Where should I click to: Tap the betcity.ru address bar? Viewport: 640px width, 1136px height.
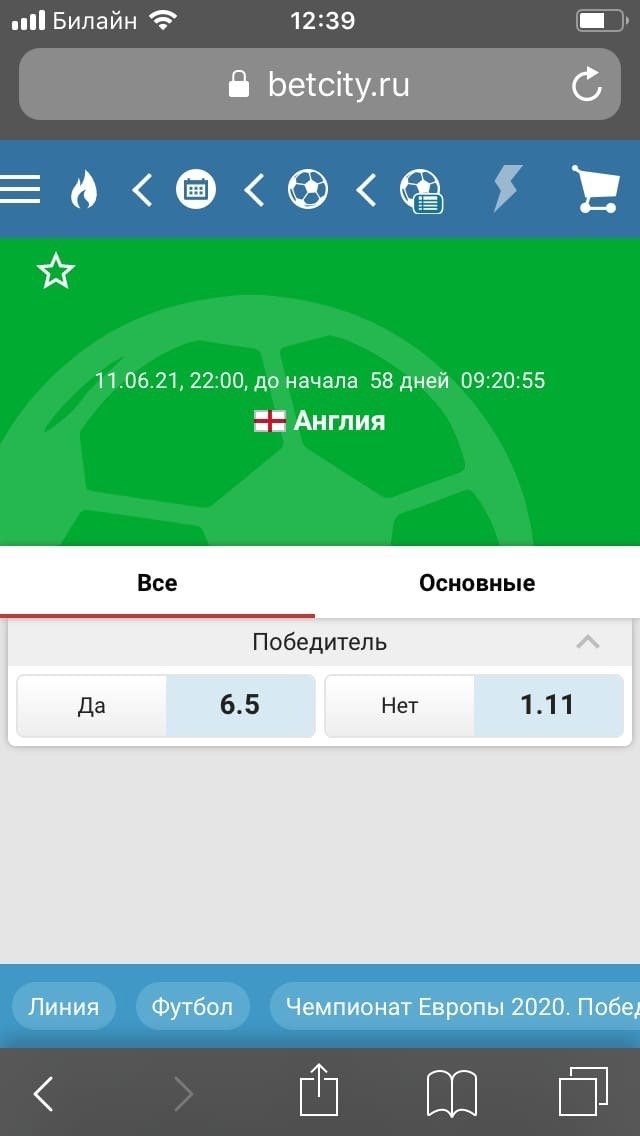click(x=320, y=85)
